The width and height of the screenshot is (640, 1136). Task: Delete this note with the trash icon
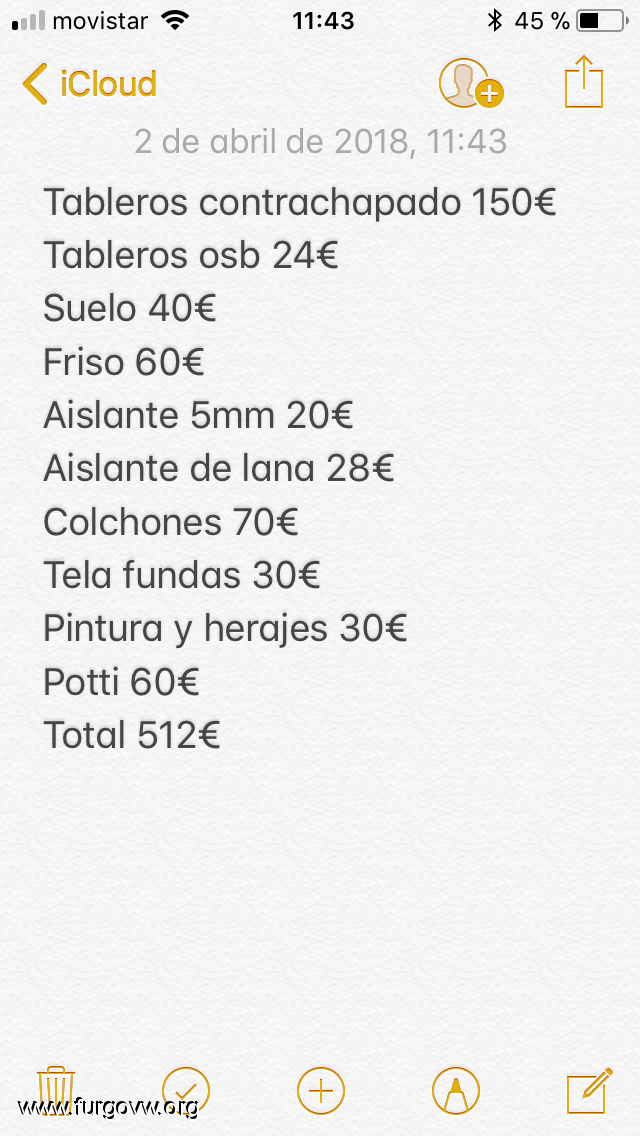pos(56,1090)
